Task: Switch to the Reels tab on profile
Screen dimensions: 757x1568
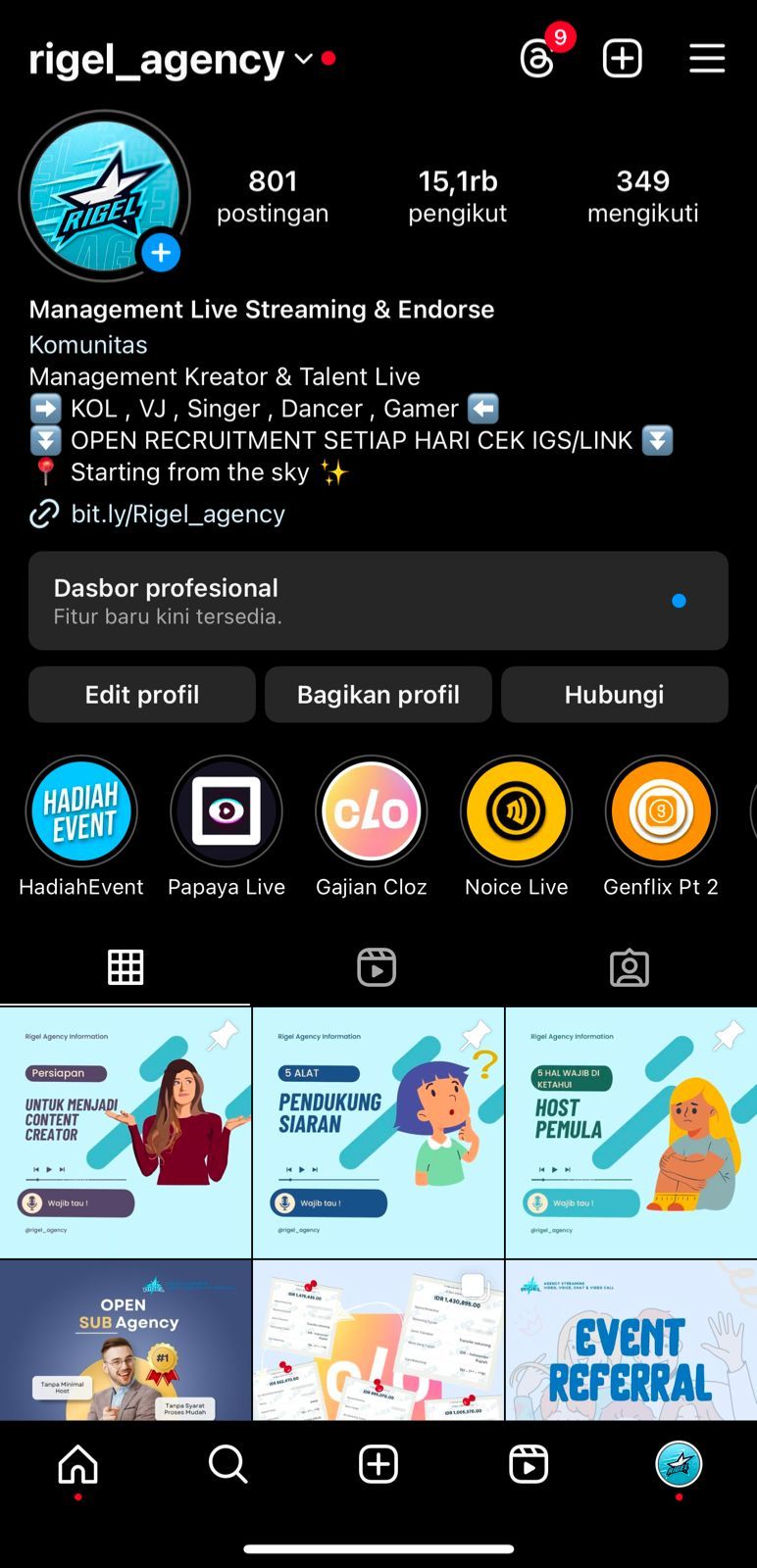Action: click(377, 967)
